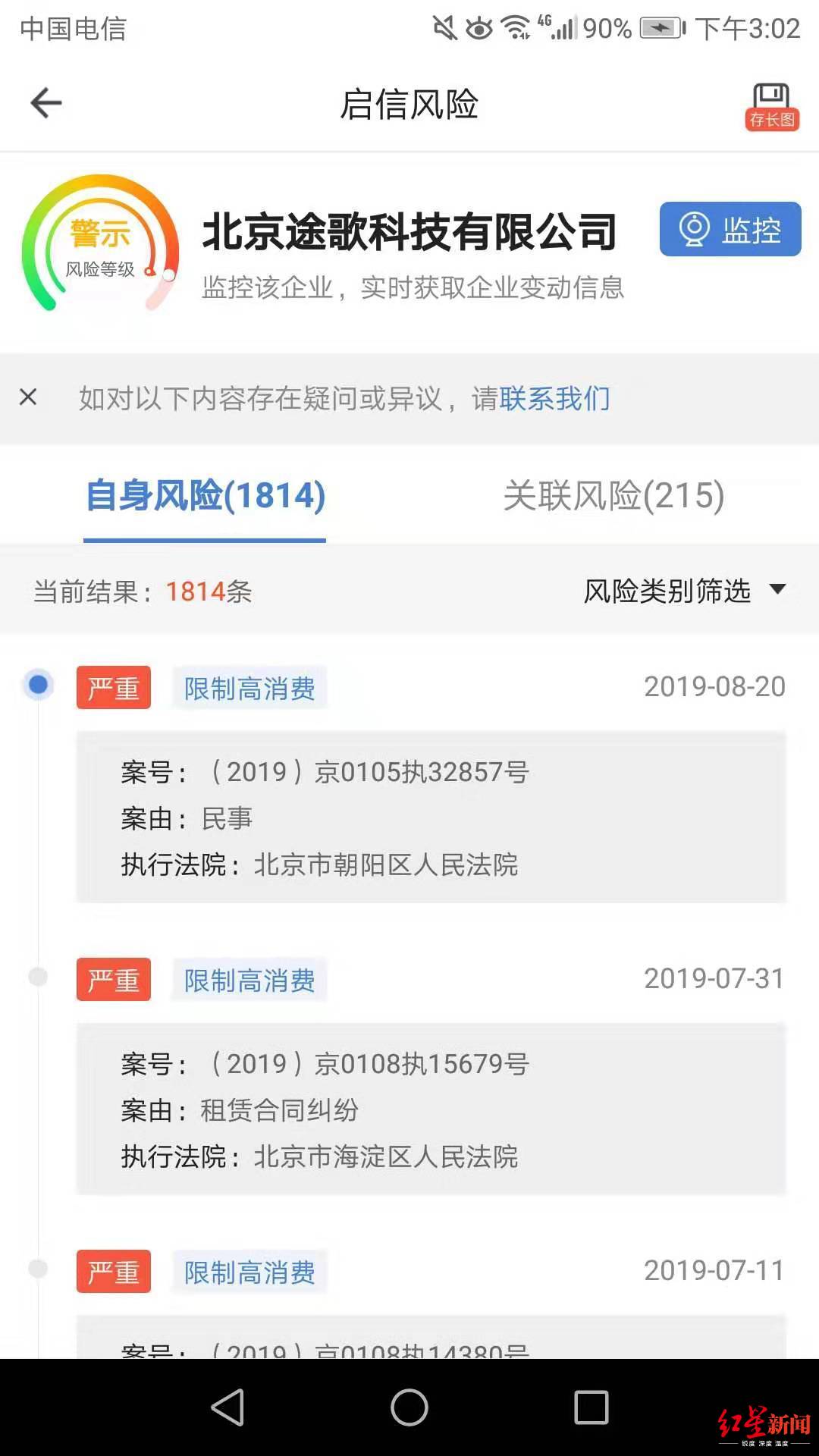Tap the camera icon in the 监控 button
The width and height of the screenshot is (819, 1456).
pos(695,230)
